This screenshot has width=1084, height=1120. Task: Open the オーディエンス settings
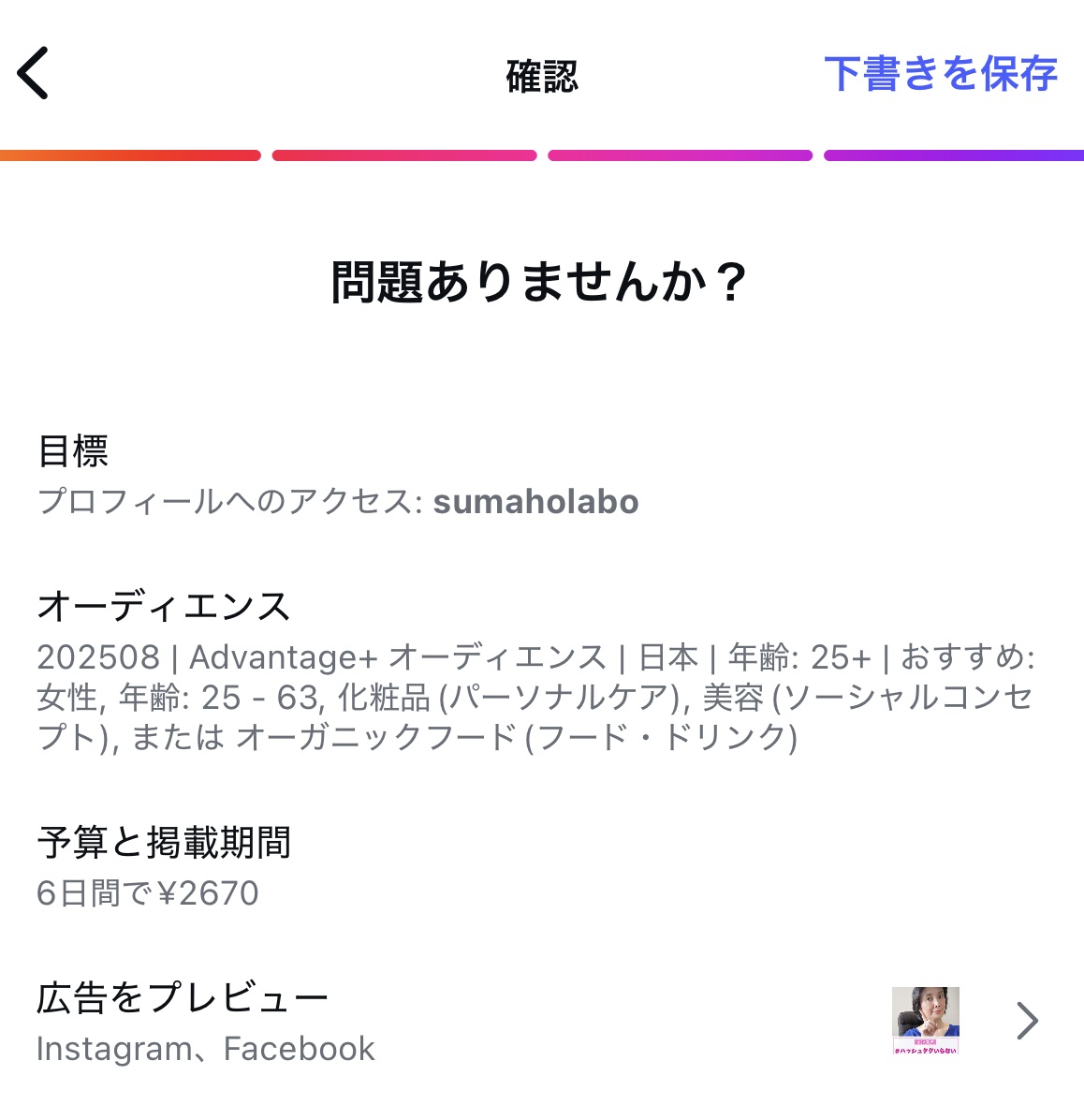(x=534, y=671)
